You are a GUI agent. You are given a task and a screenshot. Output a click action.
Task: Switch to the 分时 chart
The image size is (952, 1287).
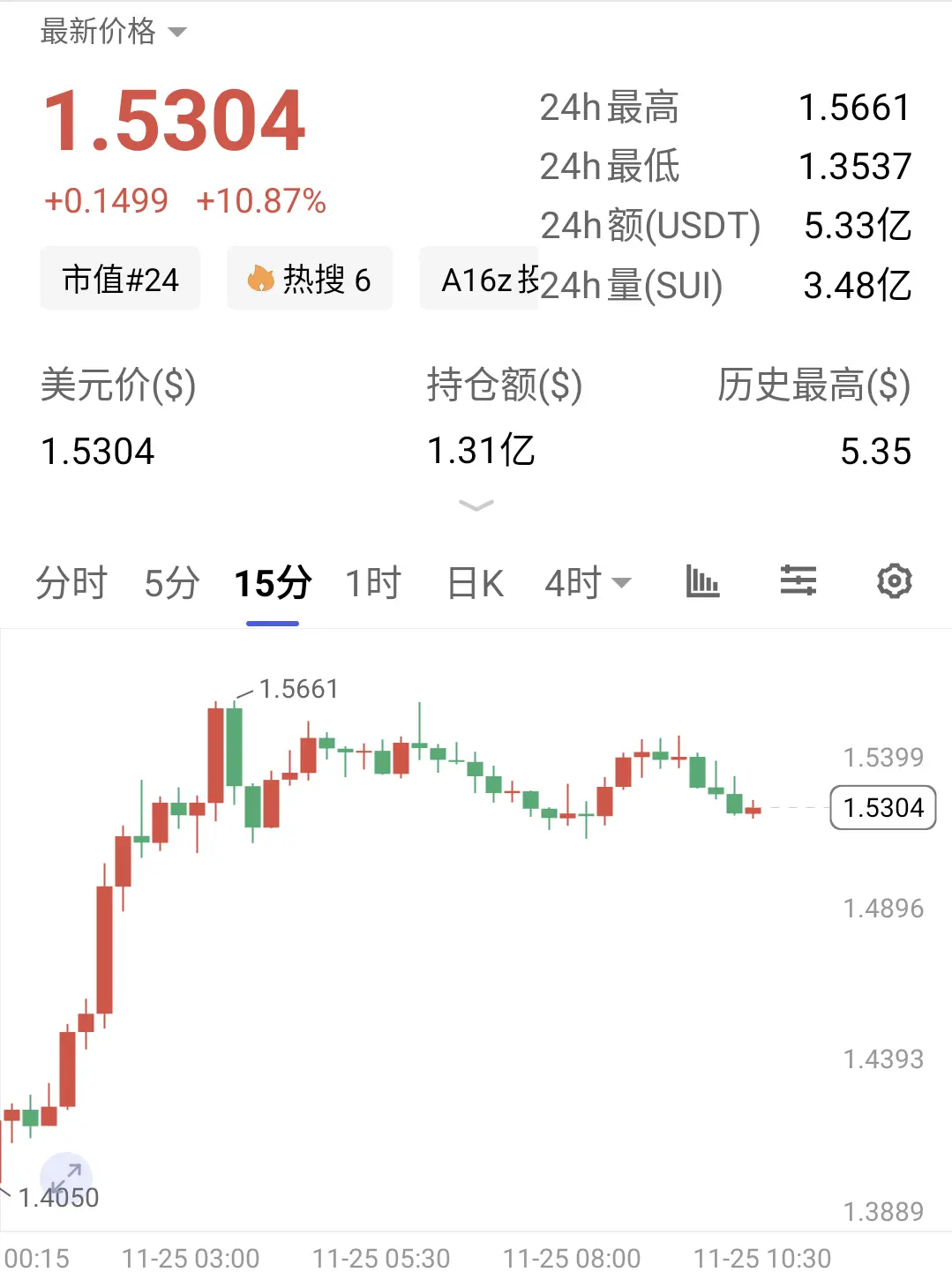71,583
